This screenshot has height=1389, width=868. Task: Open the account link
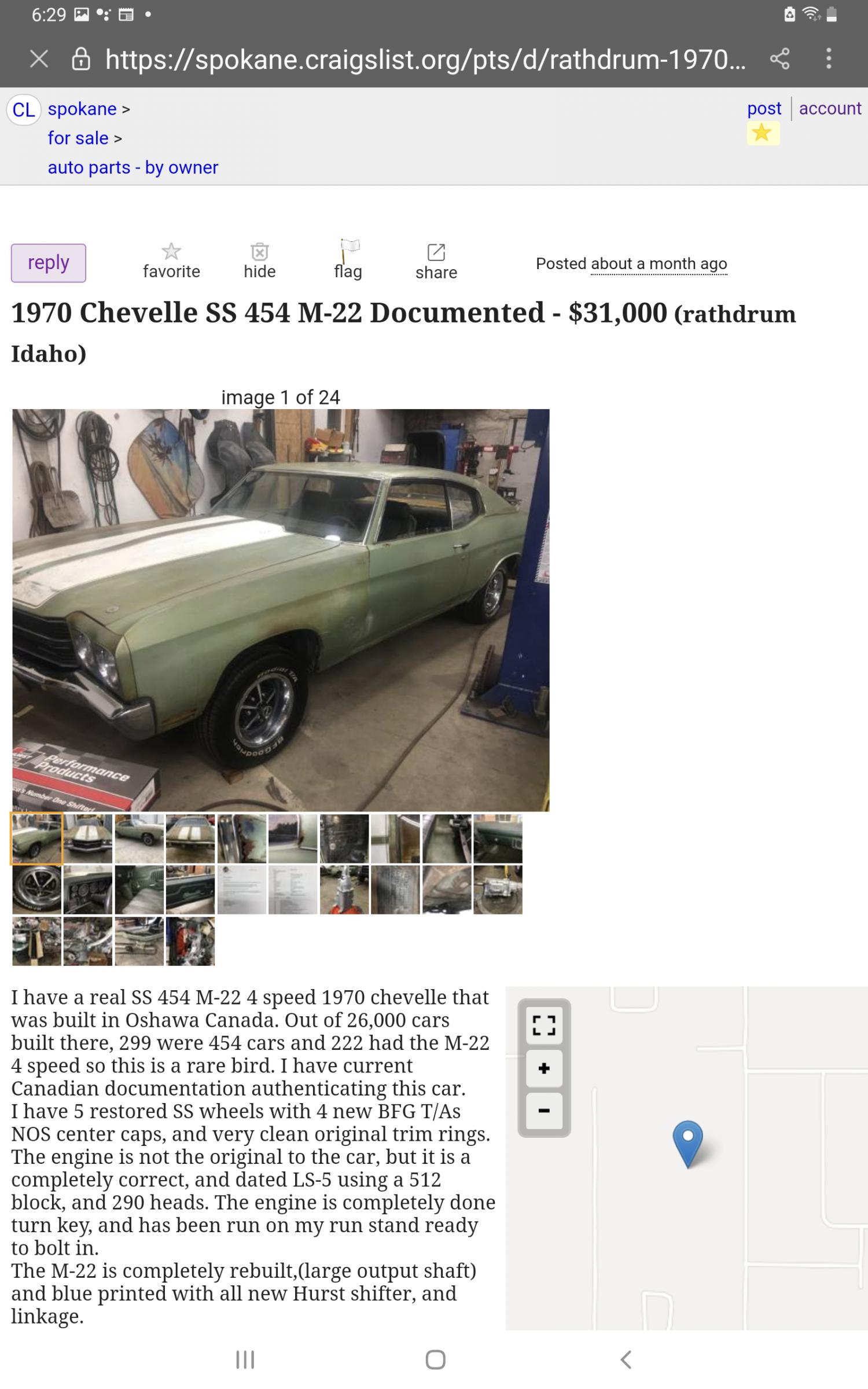tap(830, 108)
